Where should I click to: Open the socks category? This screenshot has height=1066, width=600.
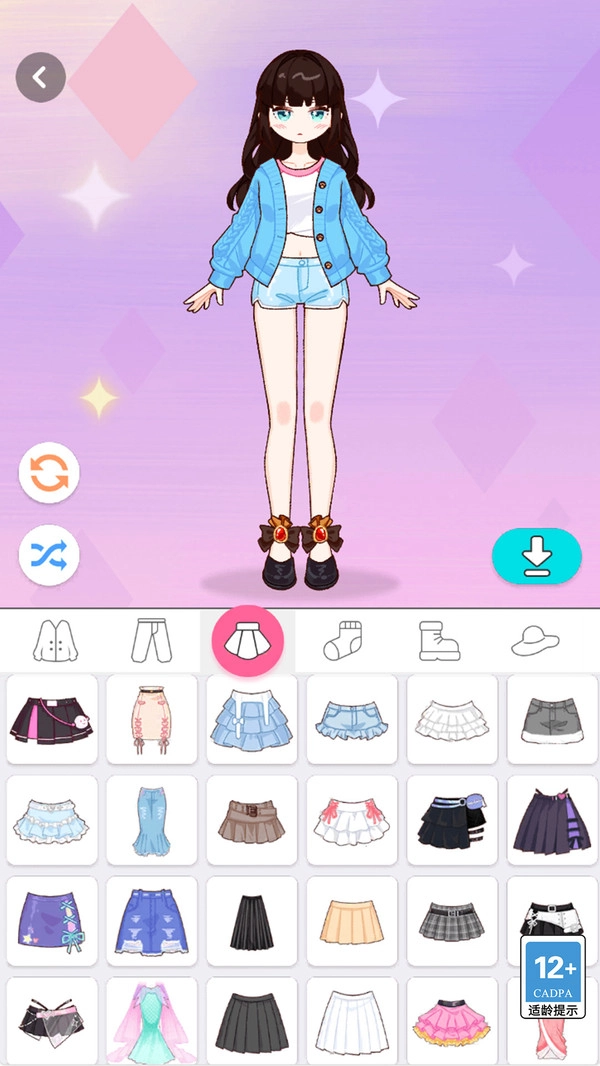pos(343,640)
